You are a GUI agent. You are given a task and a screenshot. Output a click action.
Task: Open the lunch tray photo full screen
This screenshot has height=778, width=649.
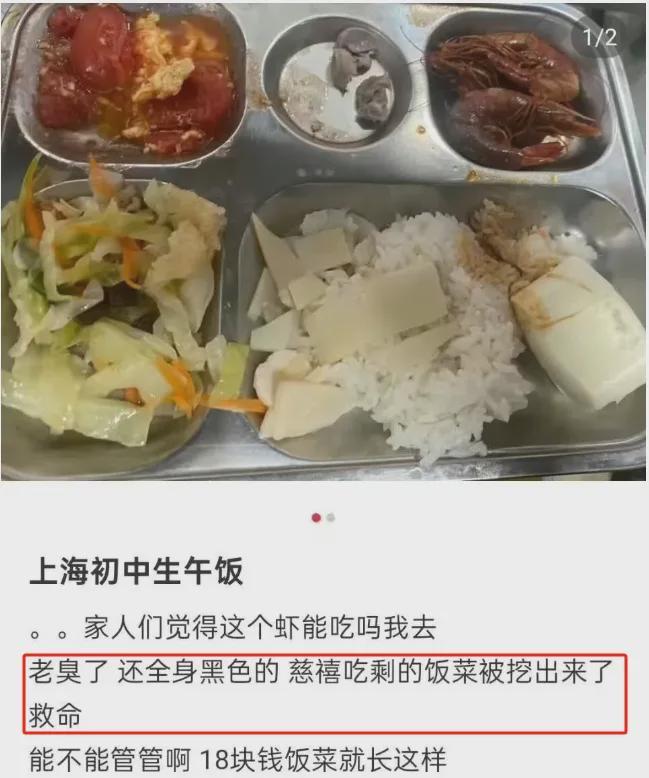324,240
